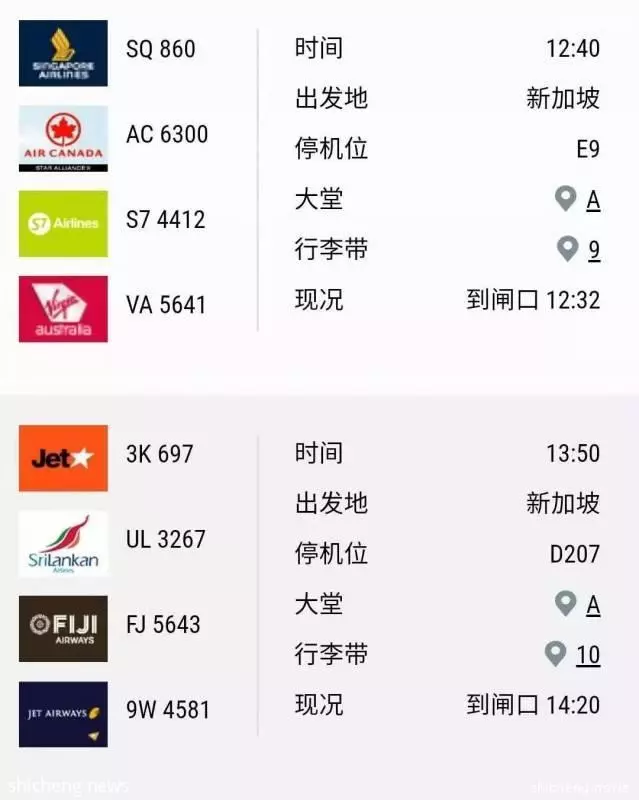
Task: Open the SQ 860 flight card
Action: tap(161, 49)
